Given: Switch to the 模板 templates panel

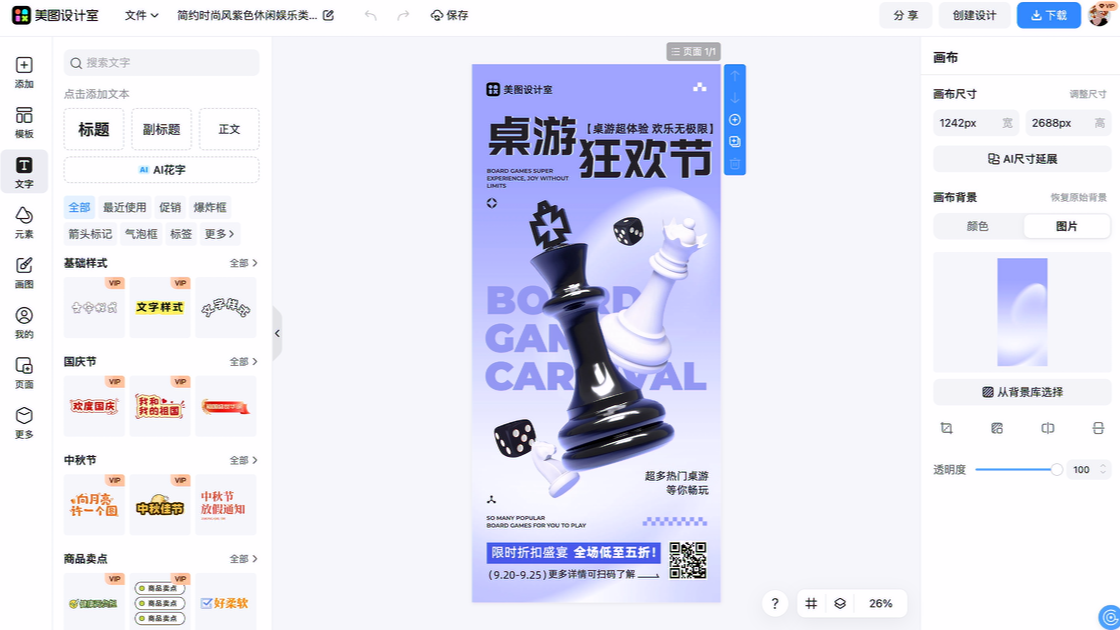Looking at the screenshot, I should [x=24, y=123].
